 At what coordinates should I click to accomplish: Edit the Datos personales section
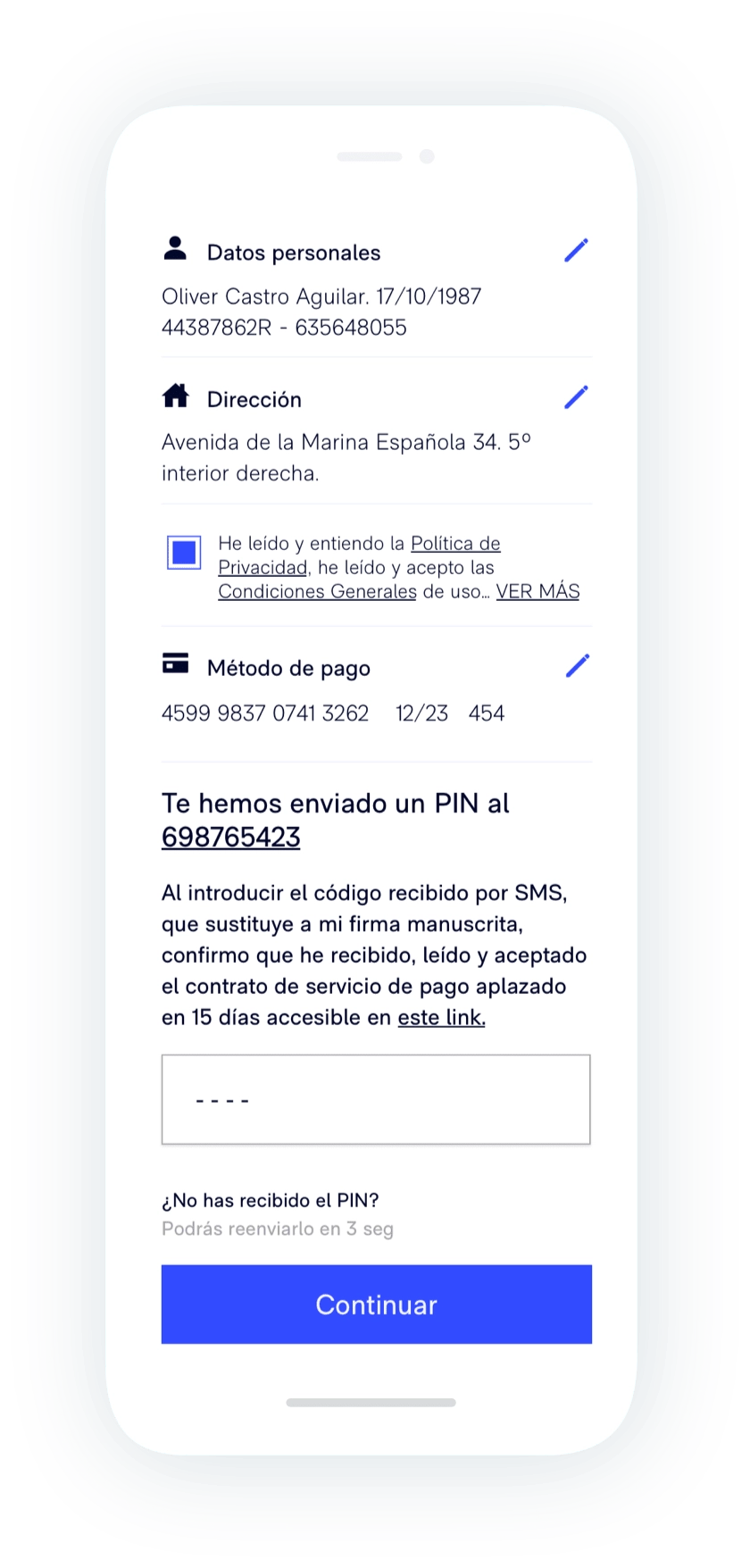[576, 251]
